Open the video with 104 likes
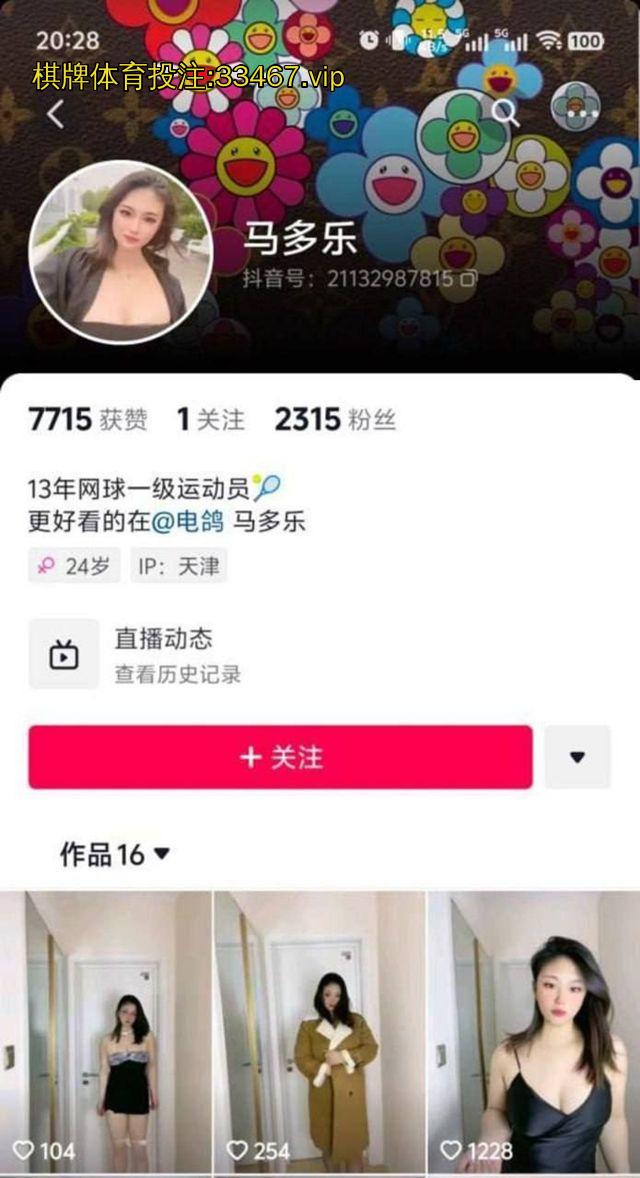Viewport: 640px width, 1178px height. [x=106, y=1030]
